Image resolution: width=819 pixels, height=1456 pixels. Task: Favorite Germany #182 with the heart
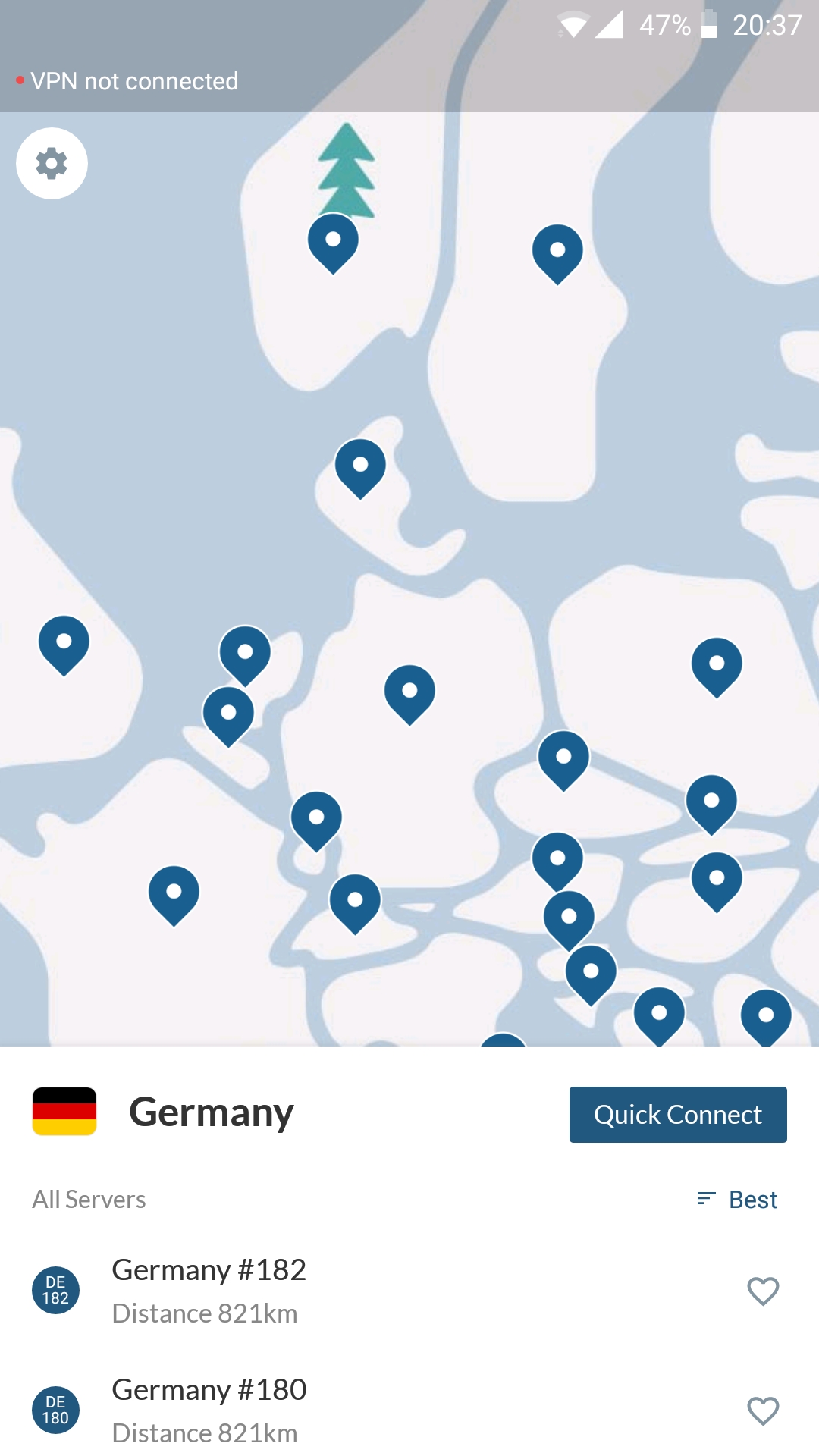click(763, 1291)
